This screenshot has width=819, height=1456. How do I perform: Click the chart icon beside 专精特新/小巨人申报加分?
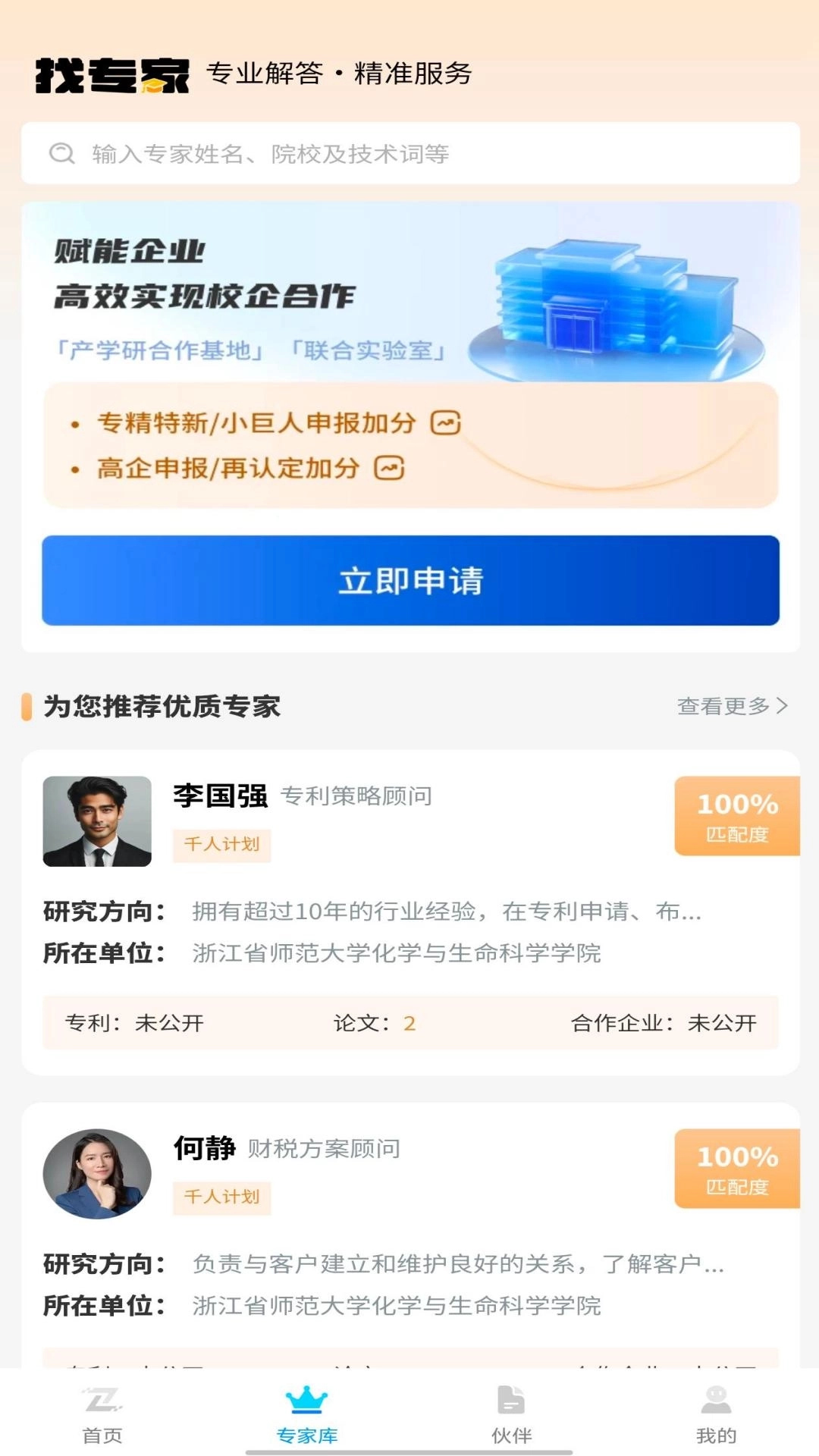pyautogui.click(x=447, y=424)
